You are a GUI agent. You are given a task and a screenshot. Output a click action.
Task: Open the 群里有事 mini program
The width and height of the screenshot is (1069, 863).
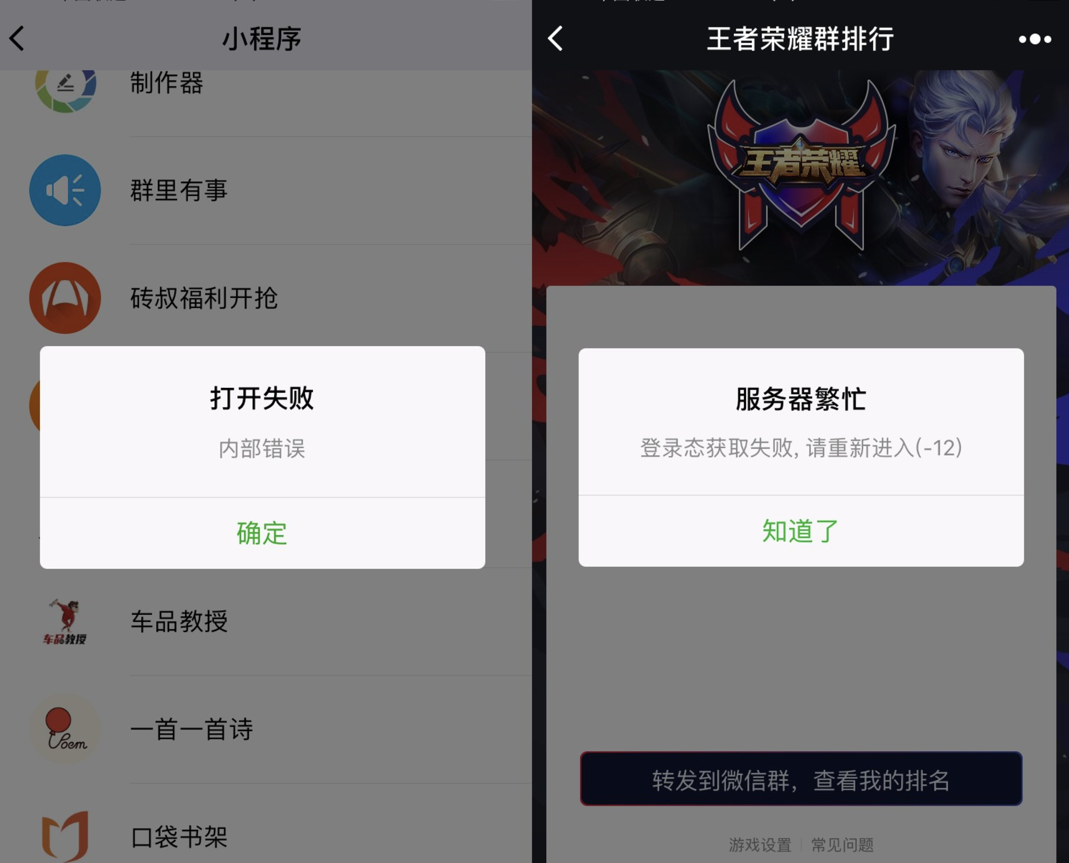178,190
